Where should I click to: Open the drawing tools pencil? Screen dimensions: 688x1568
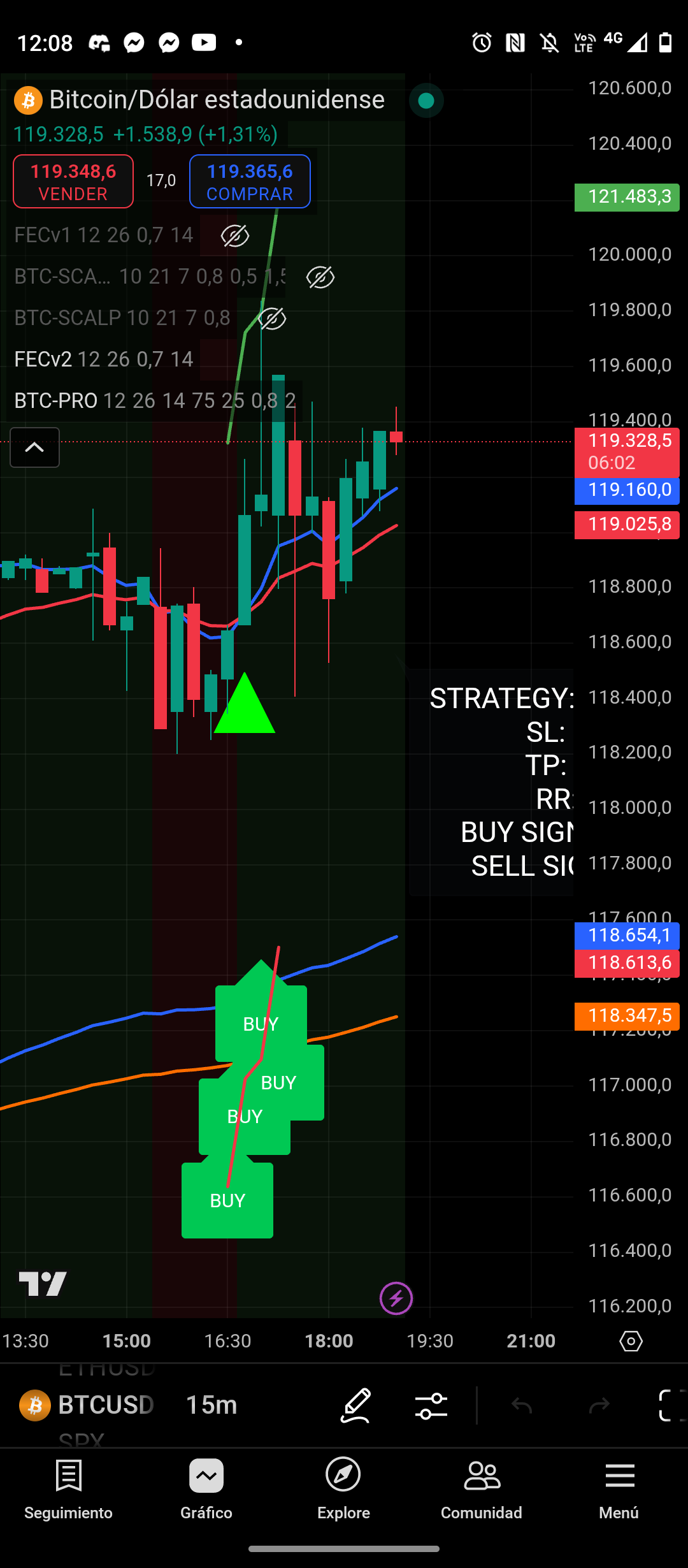(x=355, y=1405)
